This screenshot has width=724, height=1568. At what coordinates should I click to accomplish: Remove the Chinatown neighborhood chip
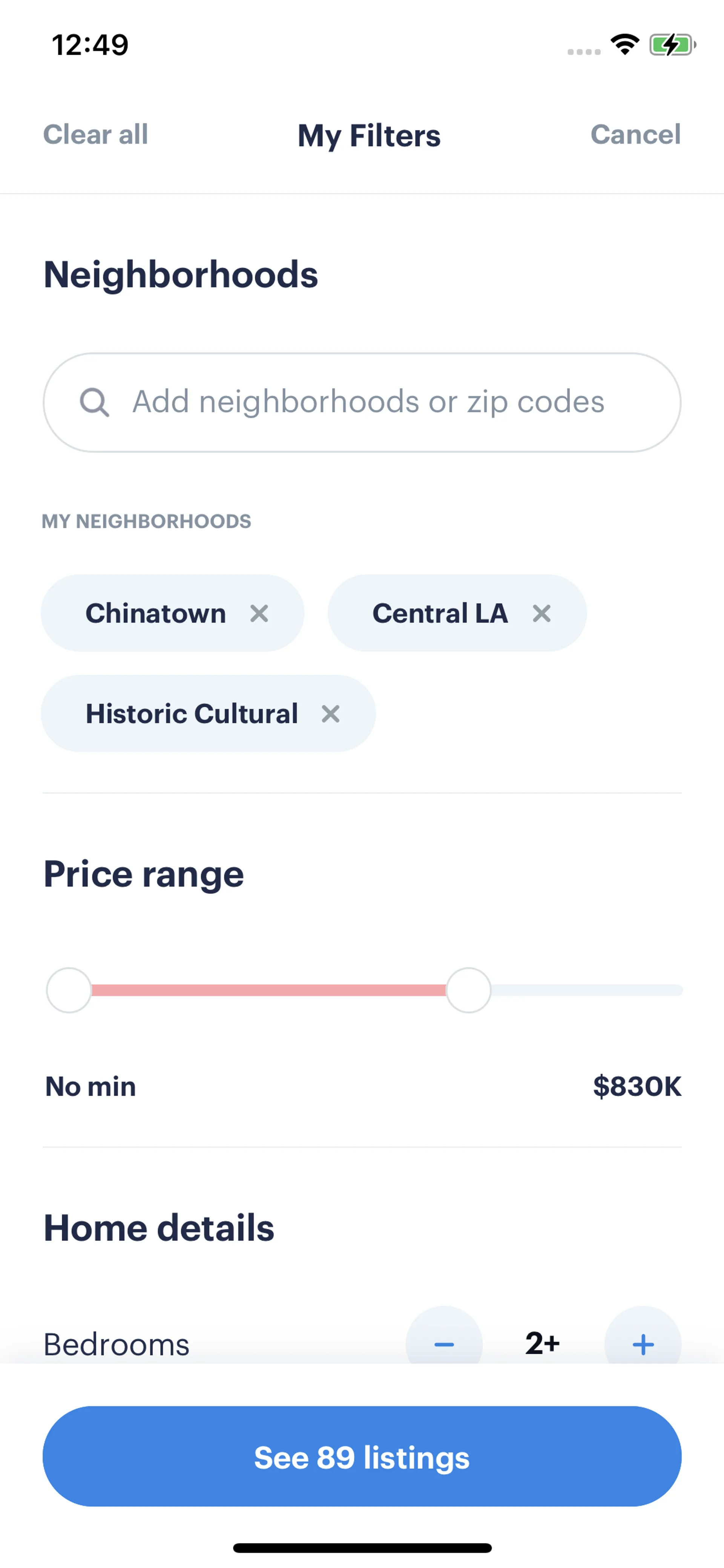[259, 614]
